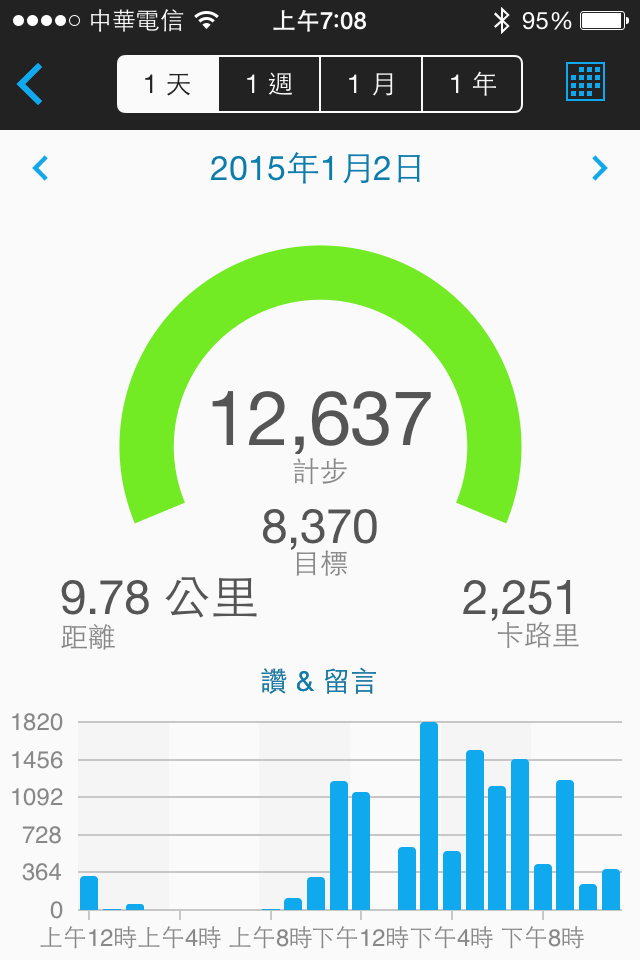Switch to the 1 月 month view
Screen dimensions: 640x960
click(x=371, y=84)
